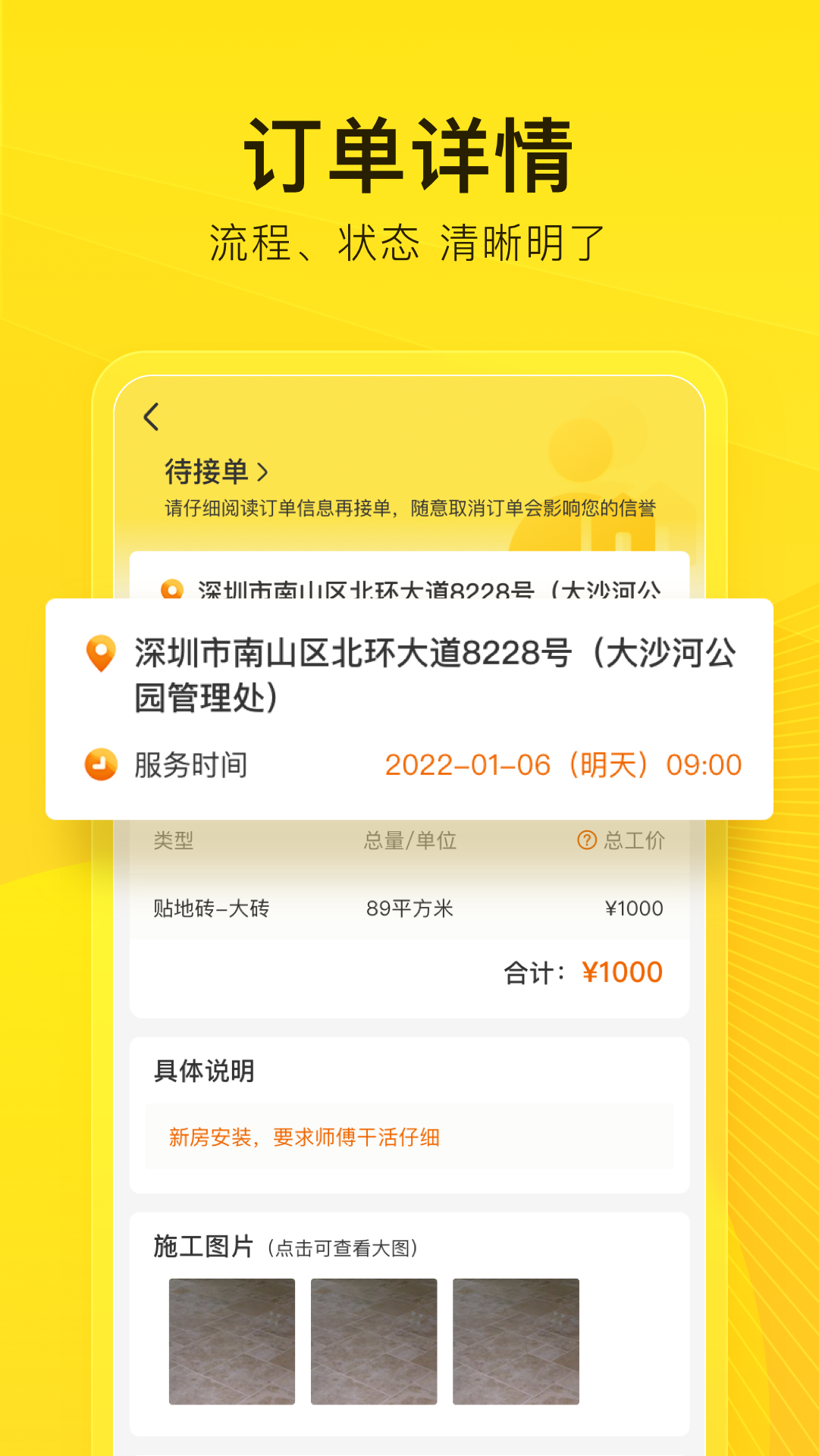Select the 类型 column header
819x1456 pixels.
[x=172, y=840]
